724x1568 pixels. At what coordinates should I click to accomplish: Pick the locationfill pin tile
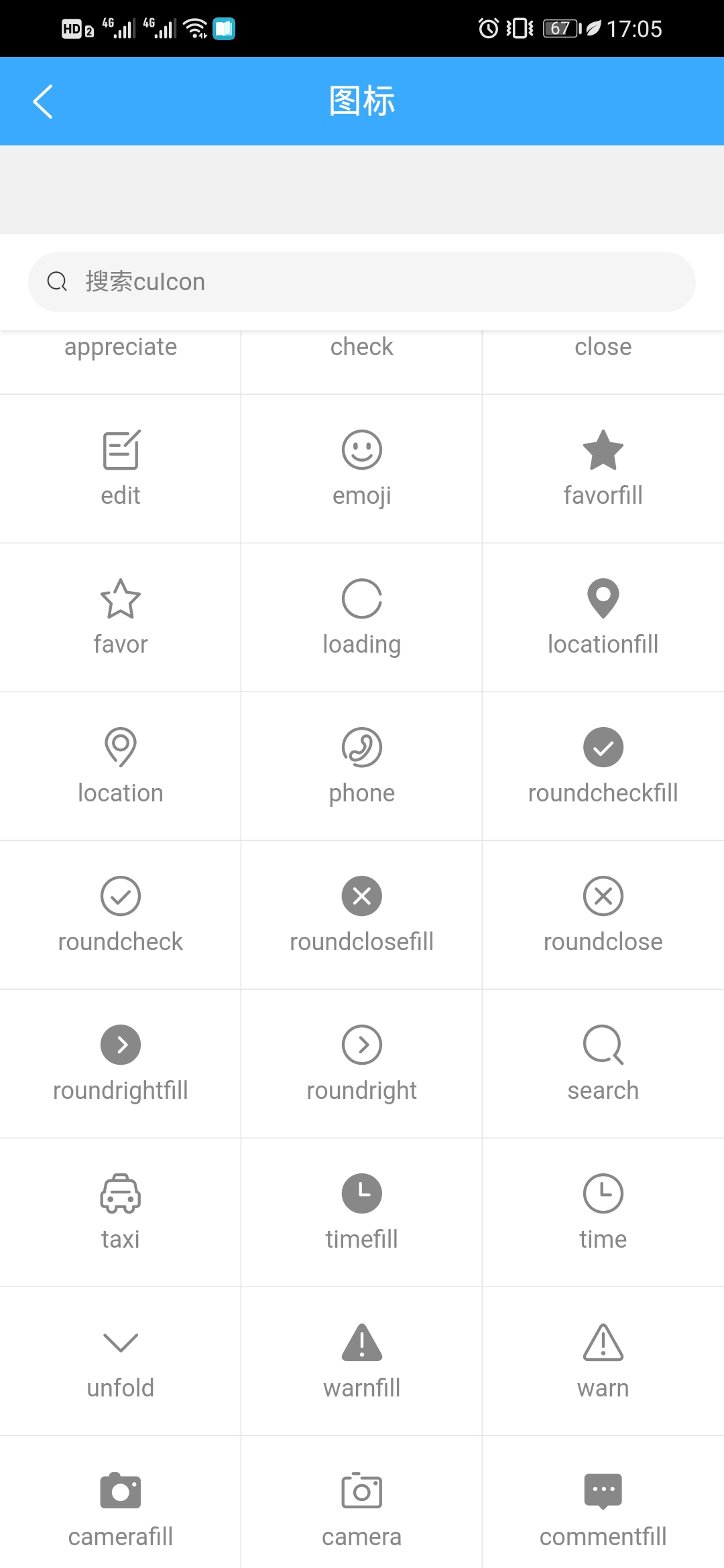tap(603, 617)
